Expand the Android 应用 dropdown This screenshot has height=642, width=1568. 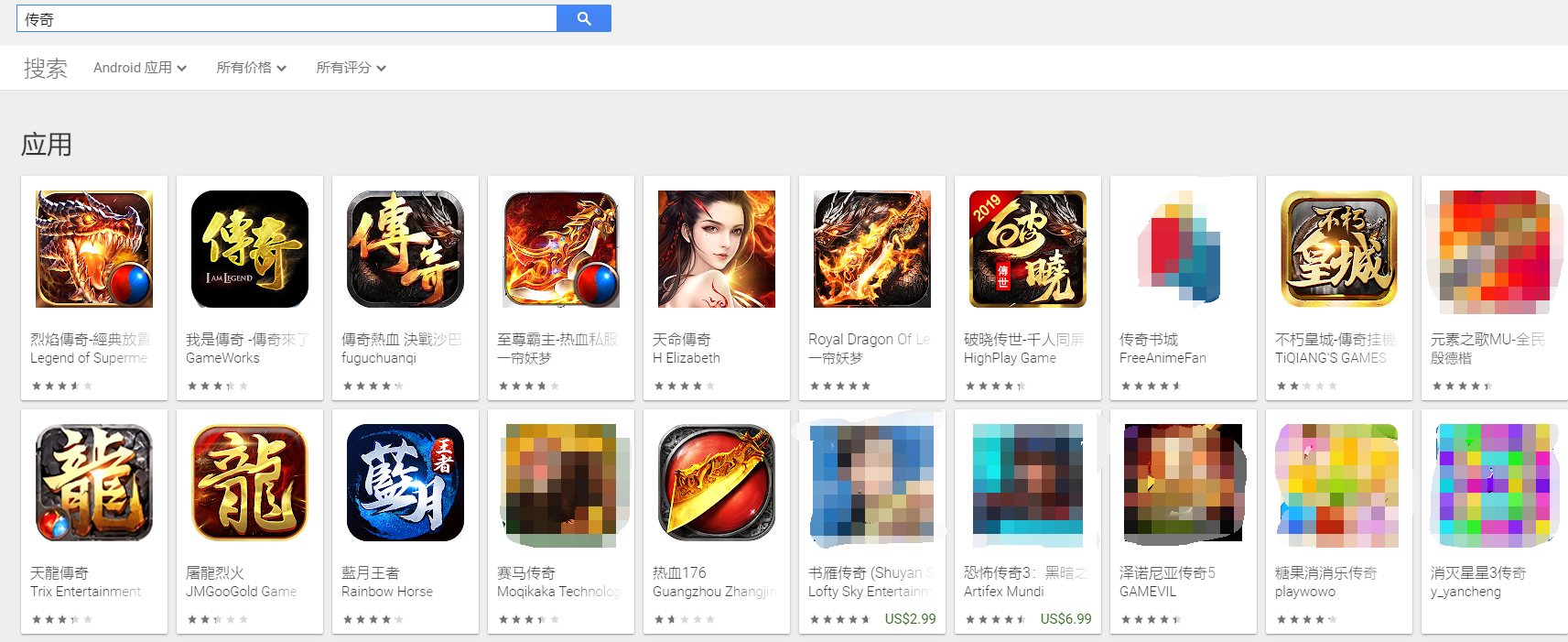coord(139,68)
